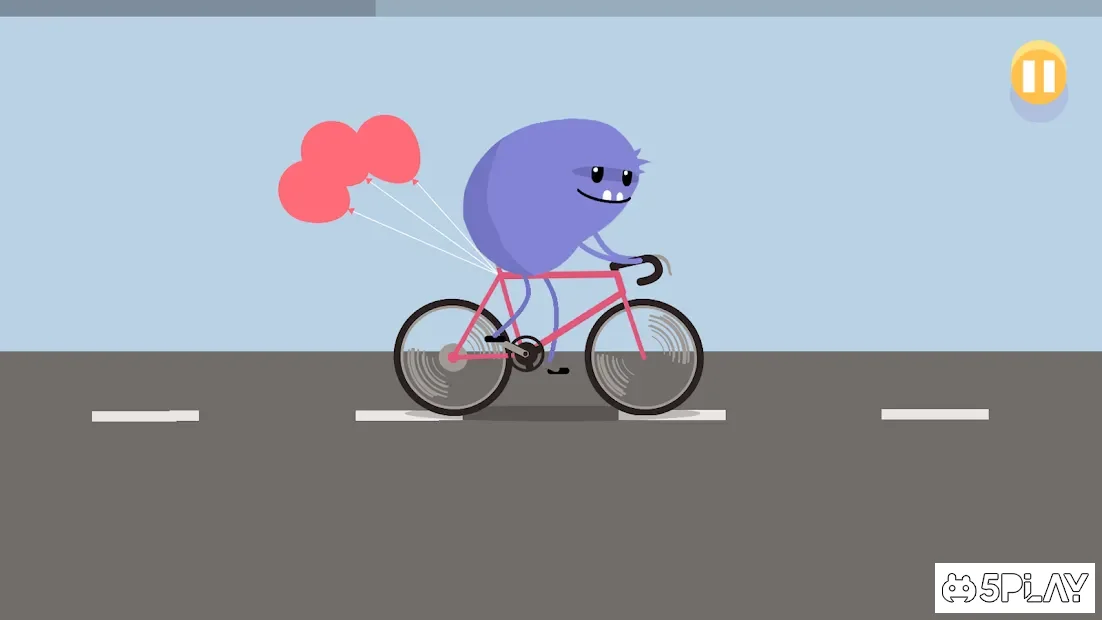Pause the game with the pause button
1102x620 pixels.
click(x=1038, y=75)
